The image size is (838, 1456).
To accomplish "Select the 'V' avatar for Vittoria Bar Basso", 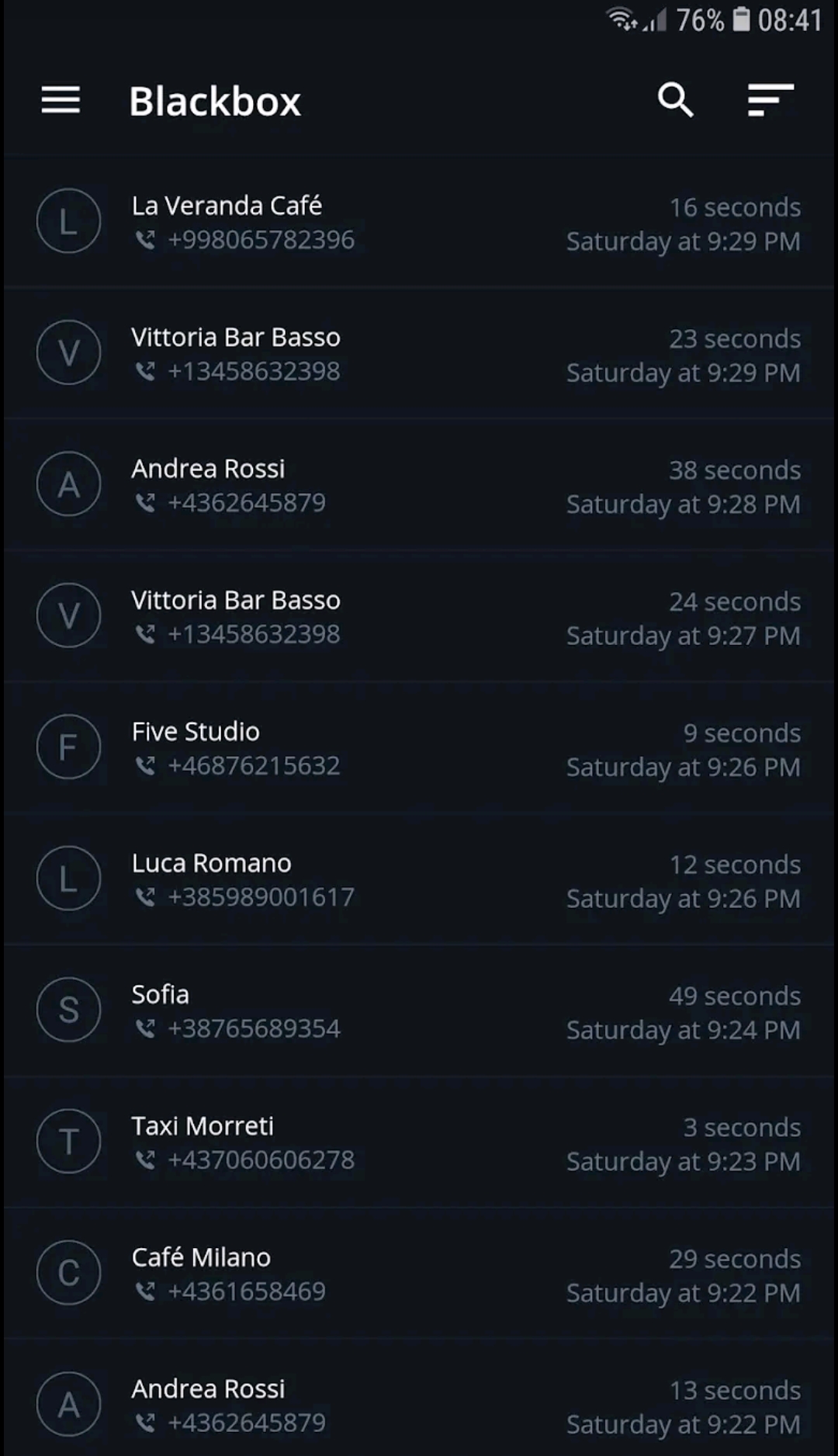I will (68, 352).
